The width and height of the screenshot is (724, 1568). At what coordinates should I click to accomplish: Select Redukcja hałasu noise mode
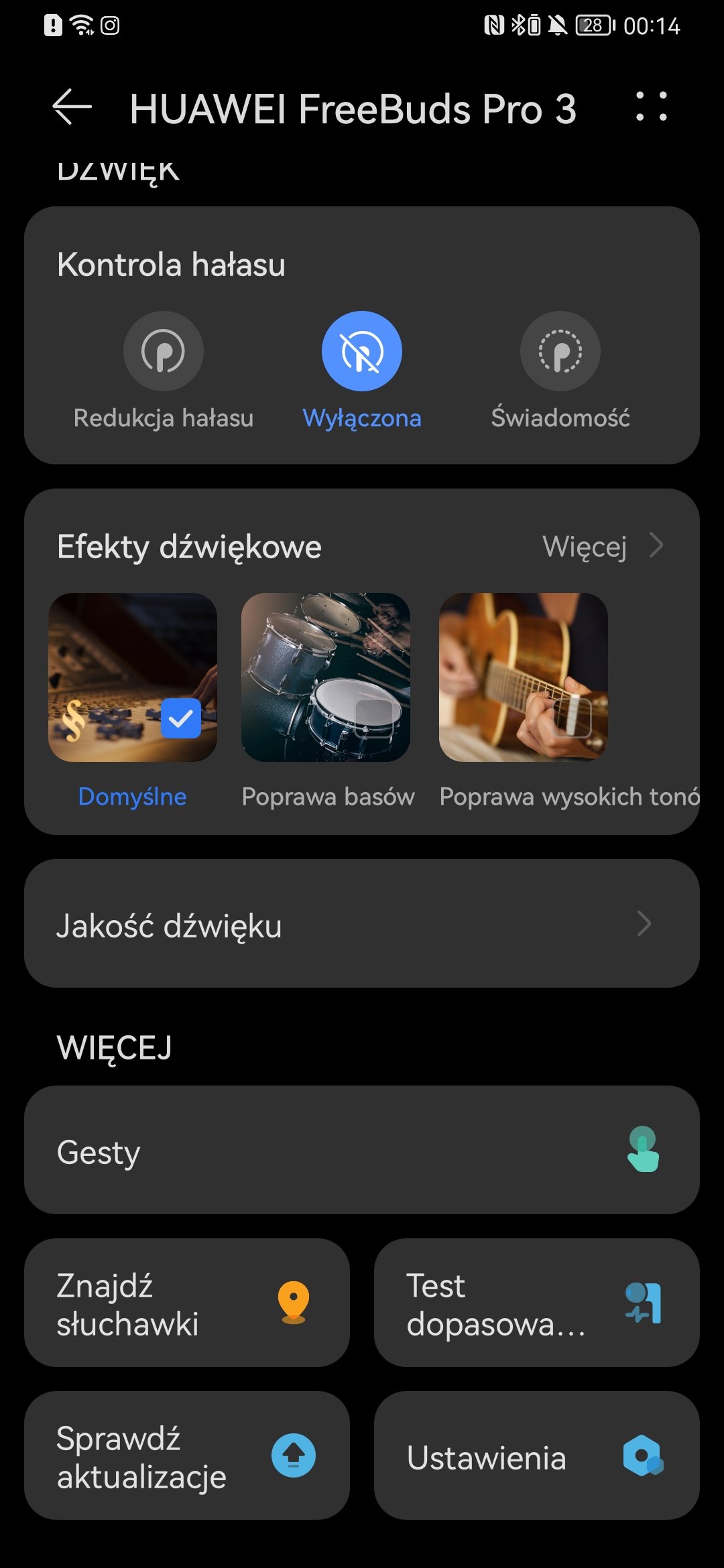[164, 351]
